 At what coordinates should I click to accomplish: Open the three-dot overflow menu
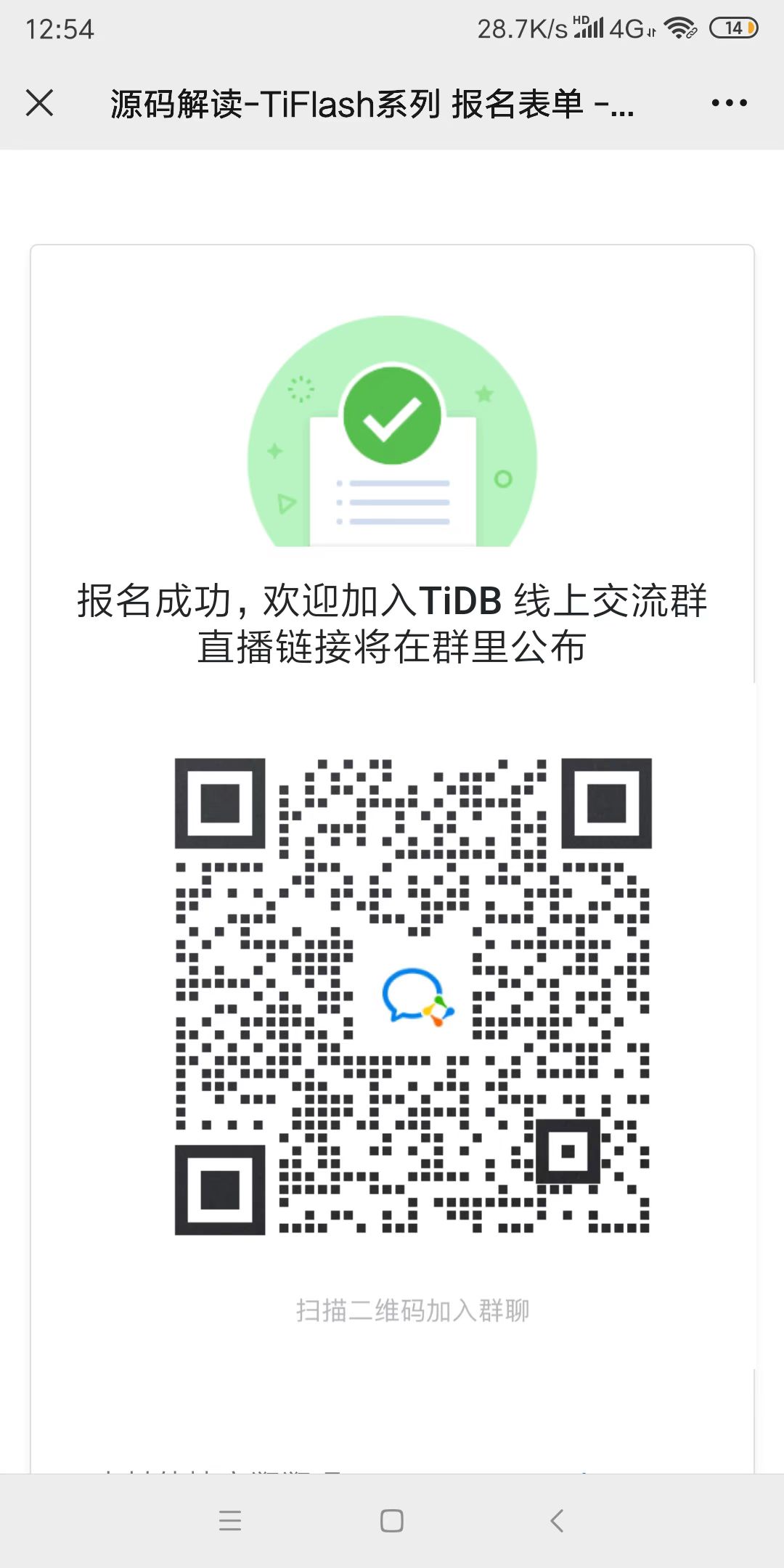(729, 103)
